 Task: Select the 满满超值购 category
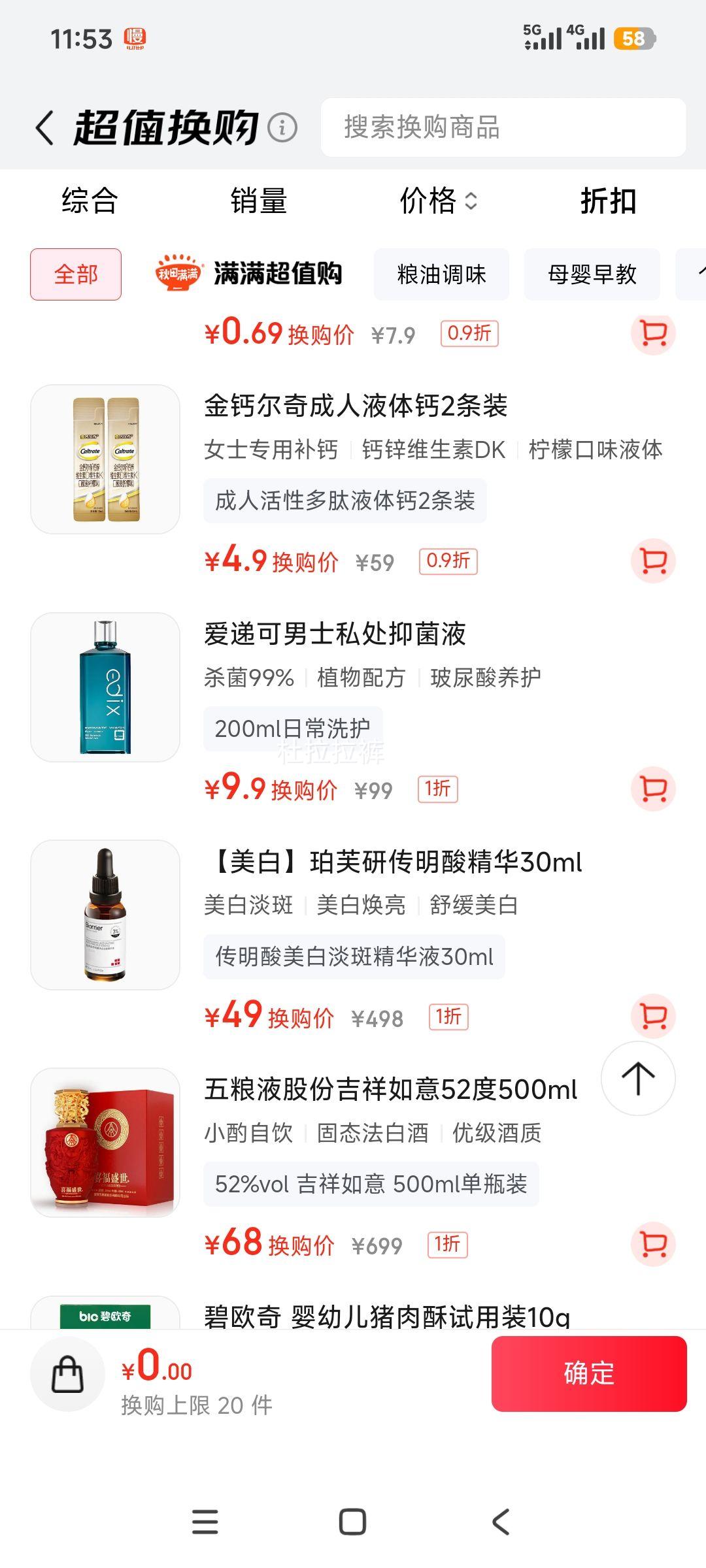coord(249,274)
